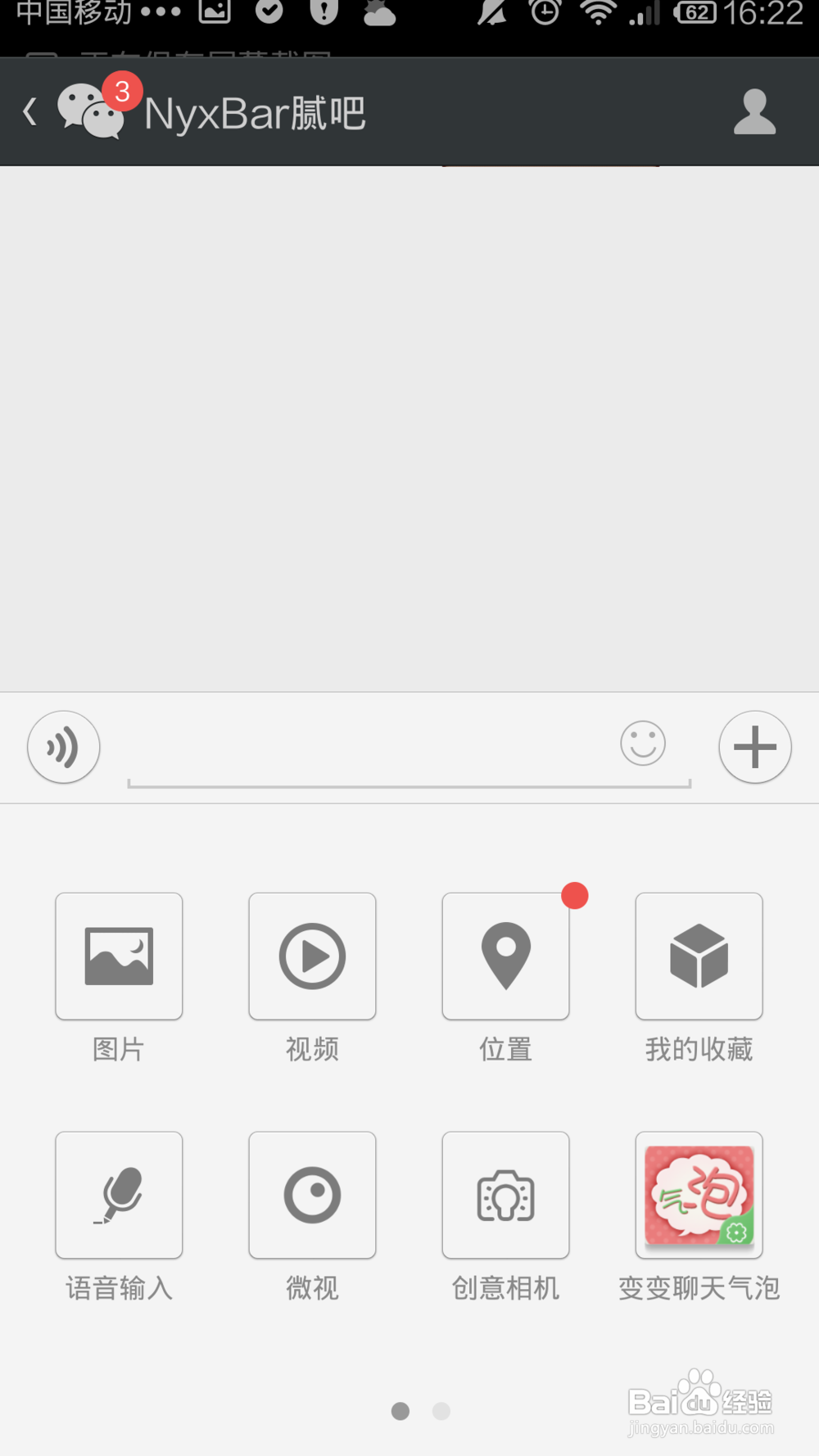The width and height of the screenshot is (819, 1456).
Task: Launch the 微视 WeiShi camera
Action: pyautogui.click(x=312, y=1195)
